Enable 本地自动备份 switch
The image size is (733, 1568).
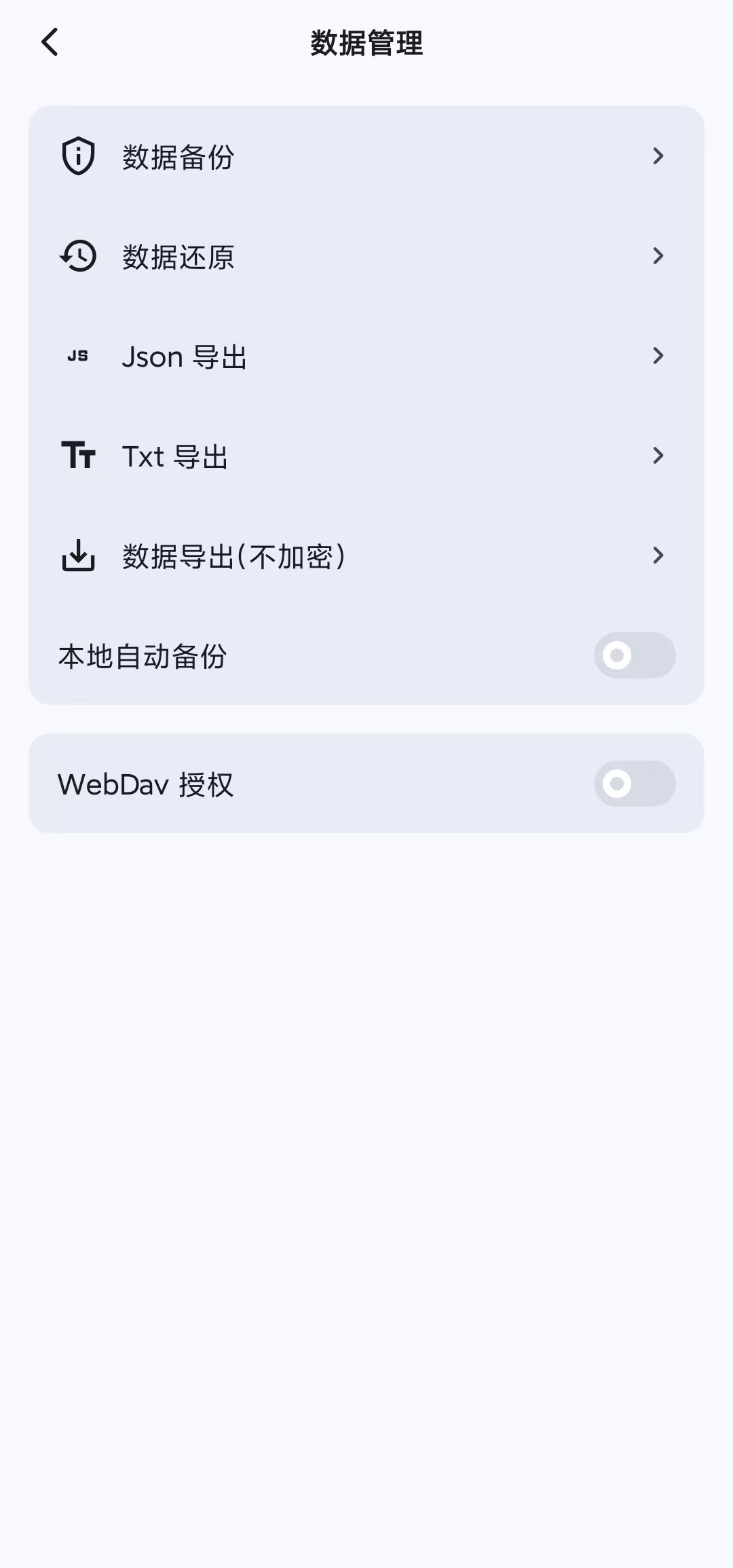(634, 655)
